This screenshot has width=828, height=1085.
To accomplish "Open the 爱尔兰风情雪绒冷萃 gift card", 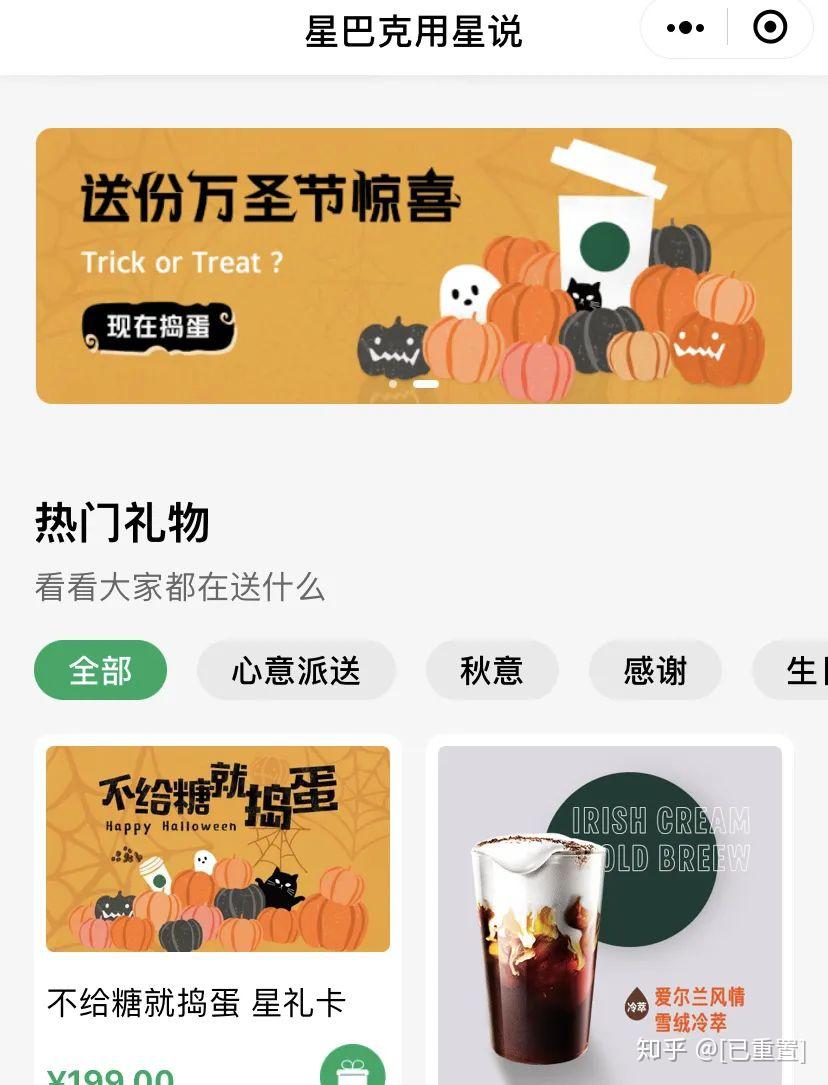I will (609, 910).
